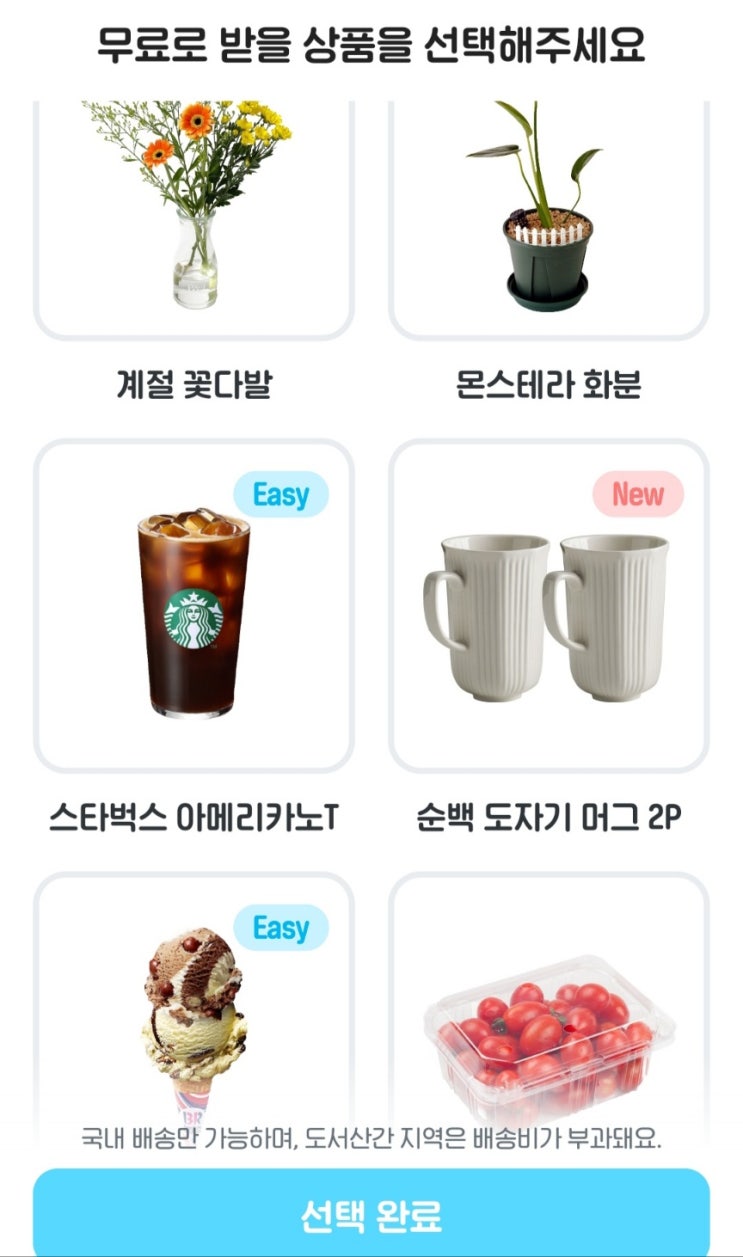Select the 순백 도자기 머그 2P card

[549, 606]
